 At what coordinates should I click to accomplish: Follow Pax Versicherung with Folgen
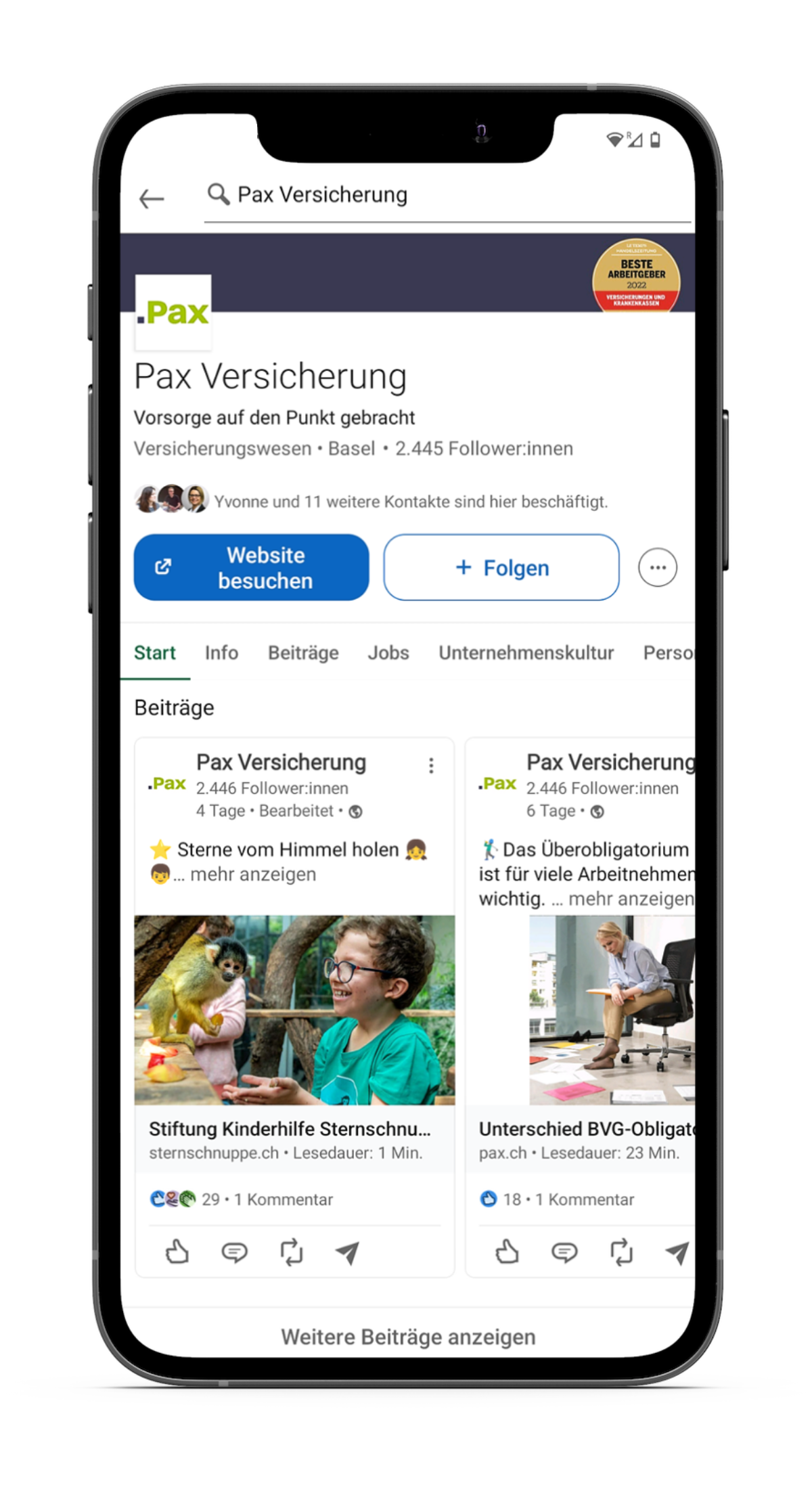(x=501, y=567)
